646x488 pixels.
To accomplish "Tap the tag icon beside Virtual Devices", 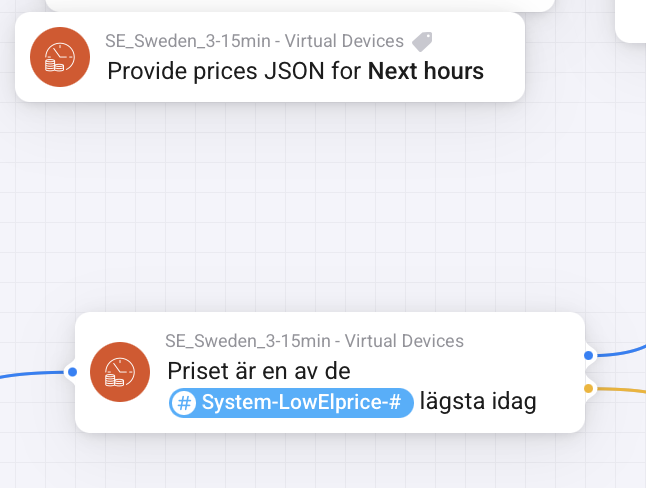I will [422, 41].
